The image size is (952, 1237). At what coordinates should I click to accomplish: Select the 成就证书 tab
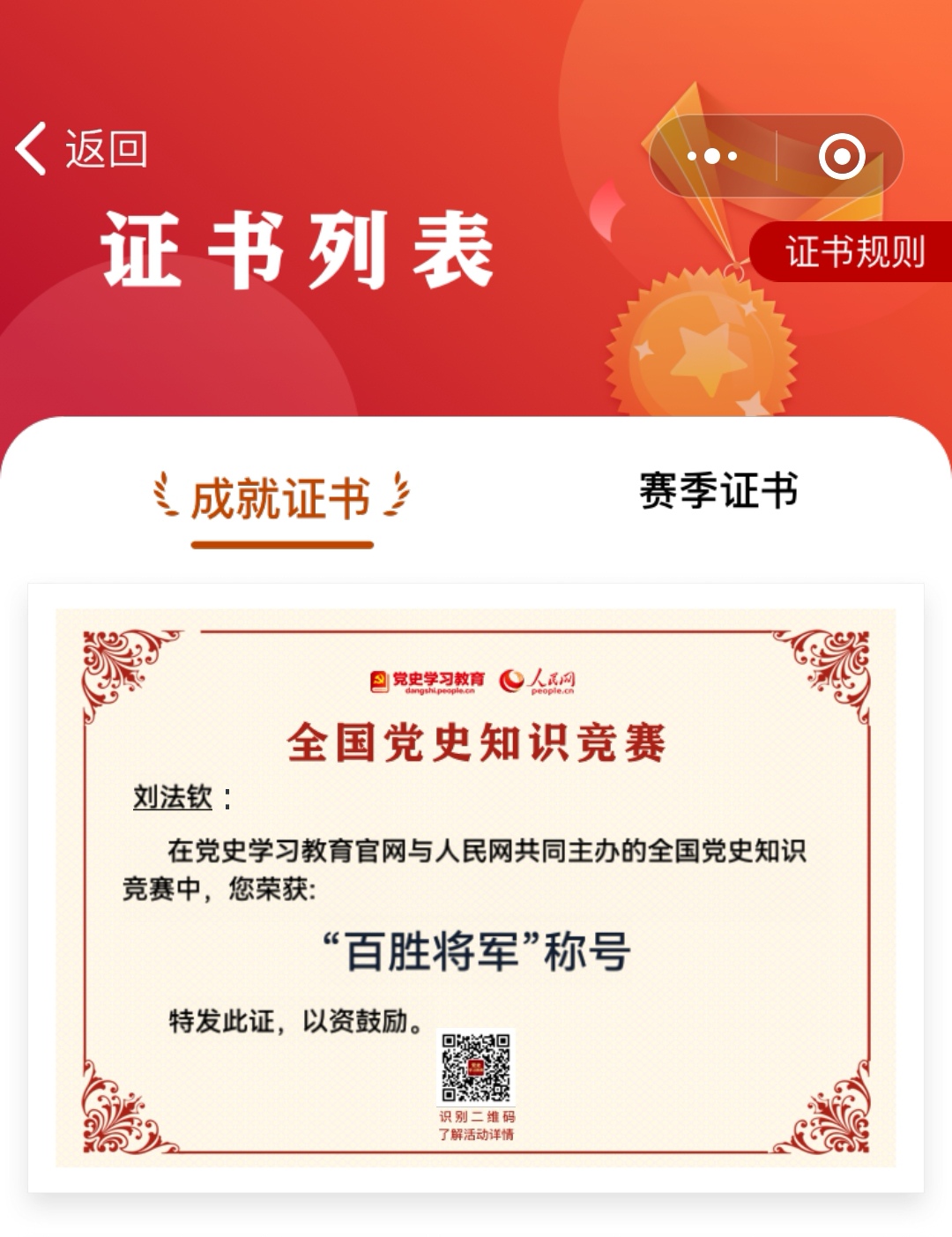[x=281, y=499]
